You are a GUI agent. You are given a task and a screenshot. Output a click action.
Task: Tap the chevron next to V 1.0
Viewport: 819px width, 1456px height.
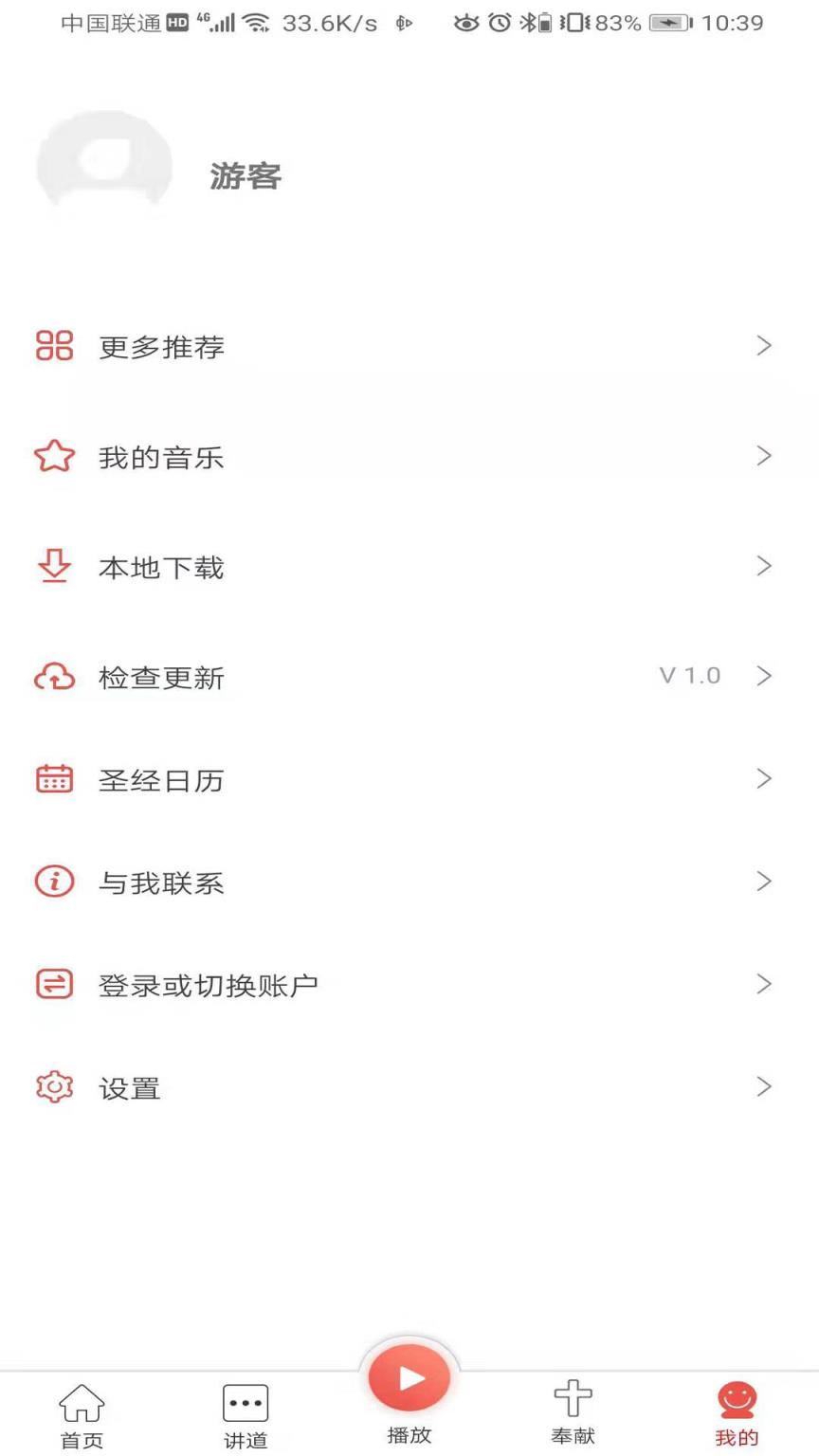[766, 676]
